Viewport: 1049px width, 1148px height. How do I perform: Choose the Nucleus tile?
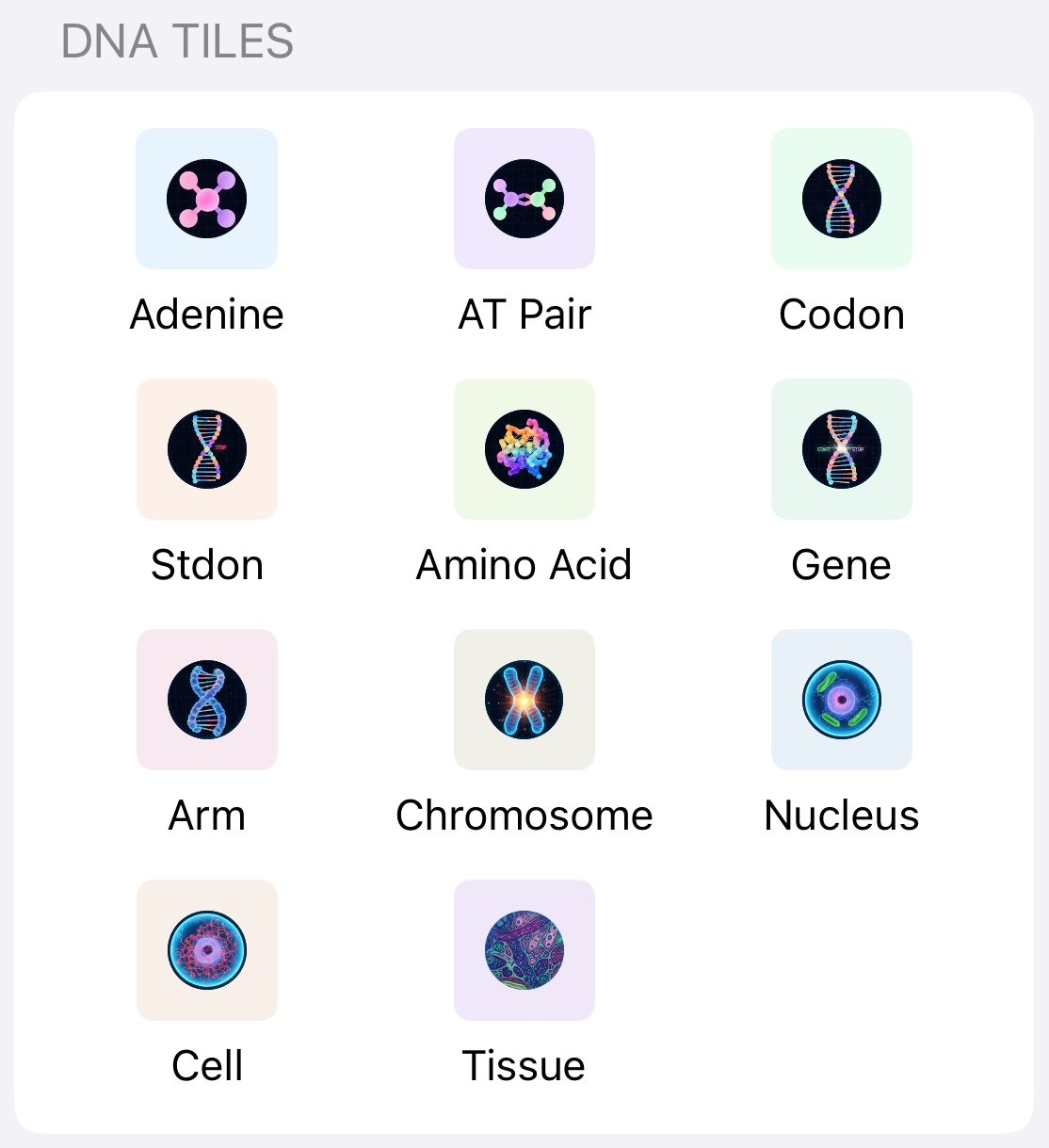(x=842, y=700)
